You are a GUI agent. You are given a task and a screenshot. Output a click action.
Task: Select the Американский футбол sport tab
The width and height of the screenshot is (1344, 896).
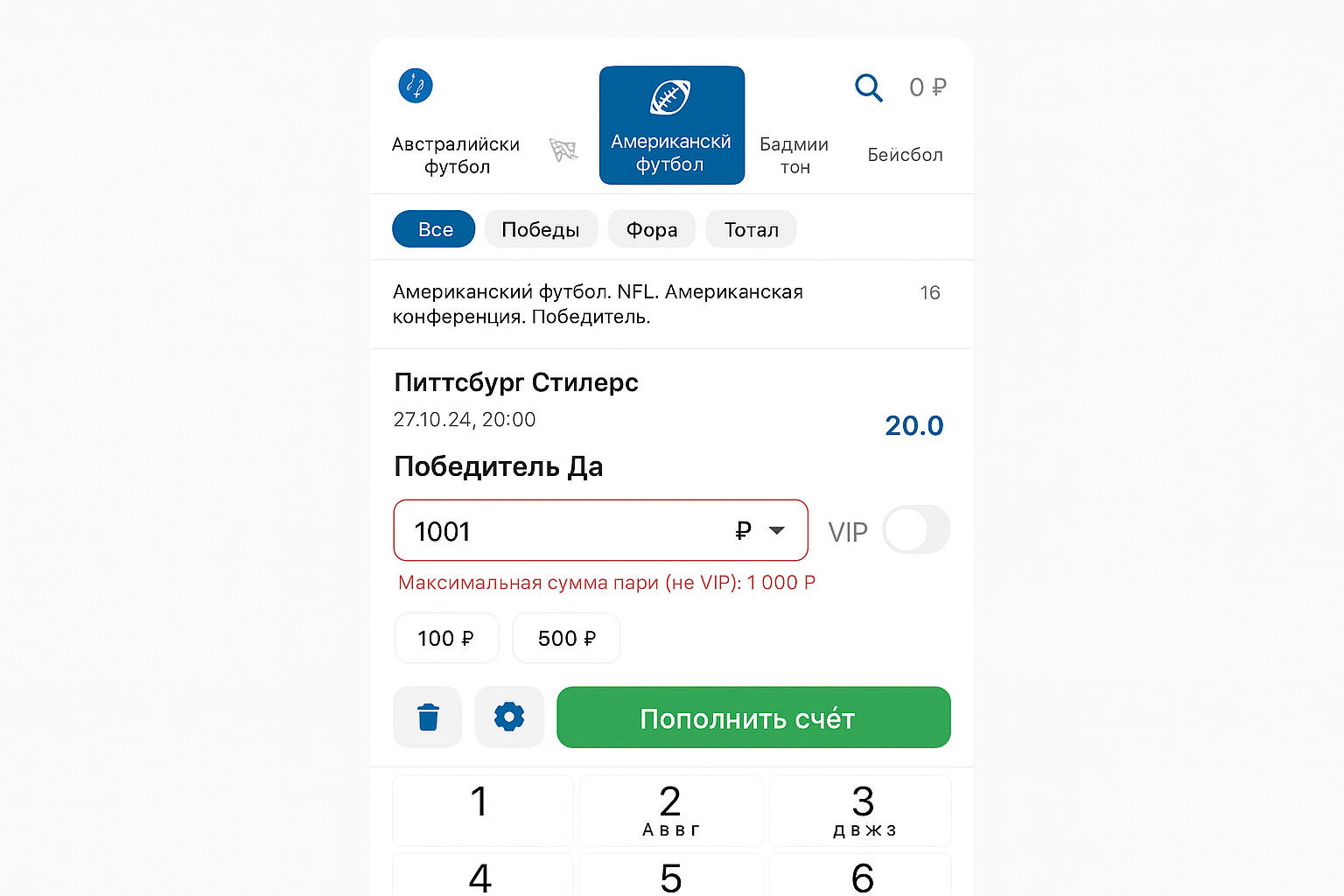(671, 125)
